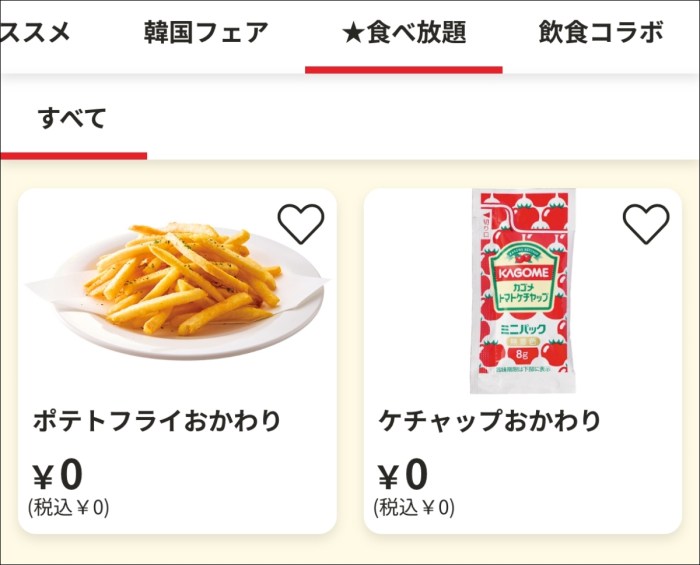Switch to the 韓国フェア tab

click(206, 33)
